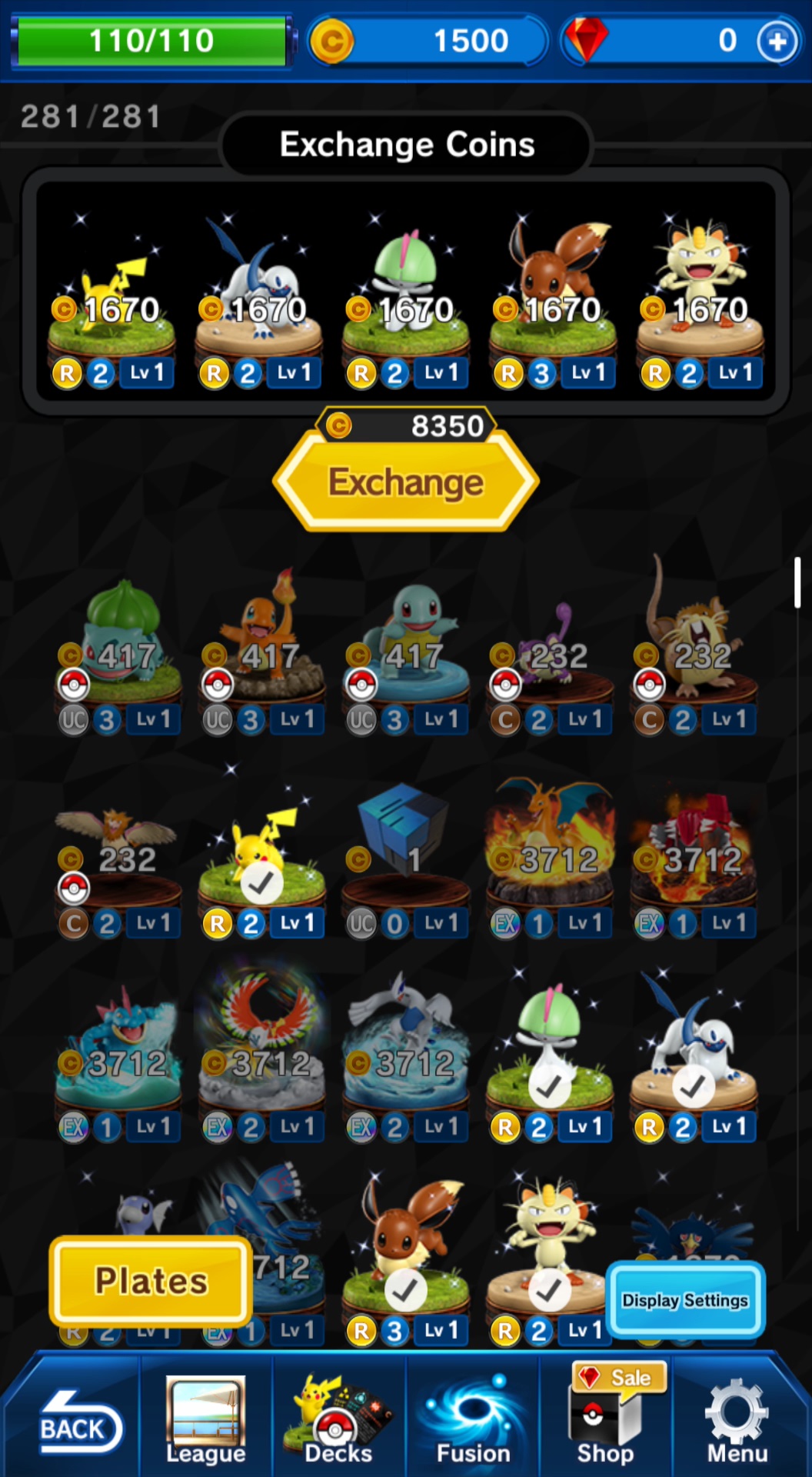Open the Shop tab
Image resolution: width=812 pixels, height=1477 pixels.
click(606, 1422)
